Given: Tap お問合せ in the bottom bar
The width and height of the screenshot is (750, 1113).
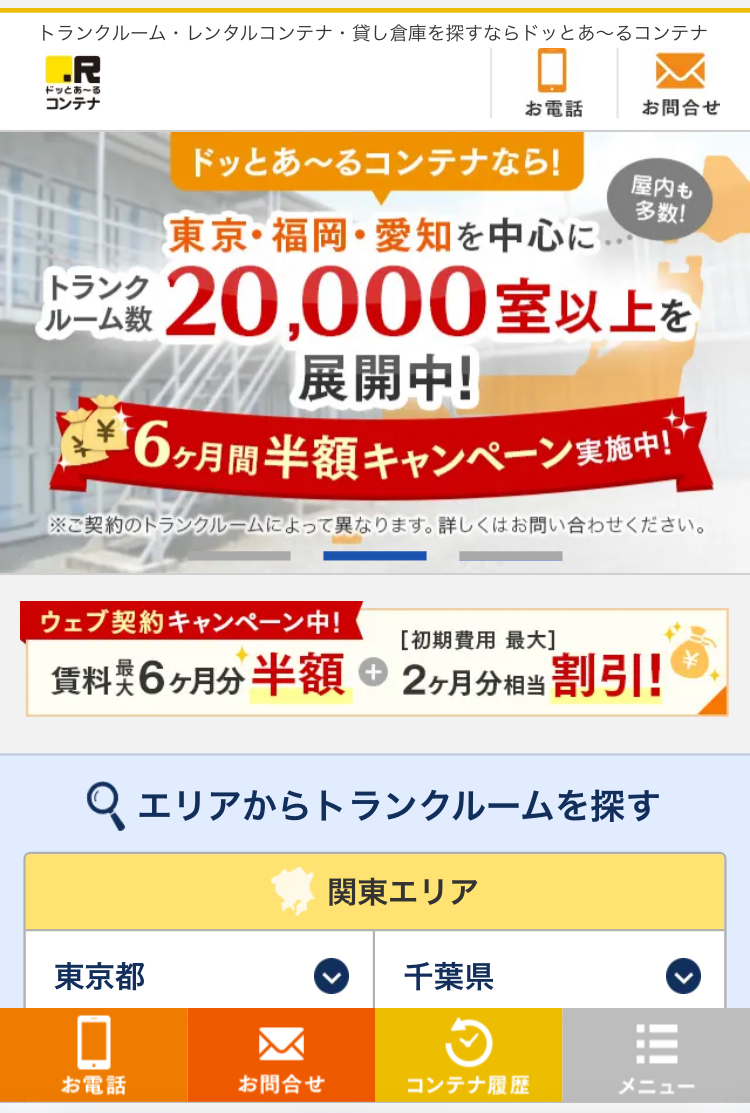Looking at the screenshot, I should pyautogui.click(x=281, y=1055).
